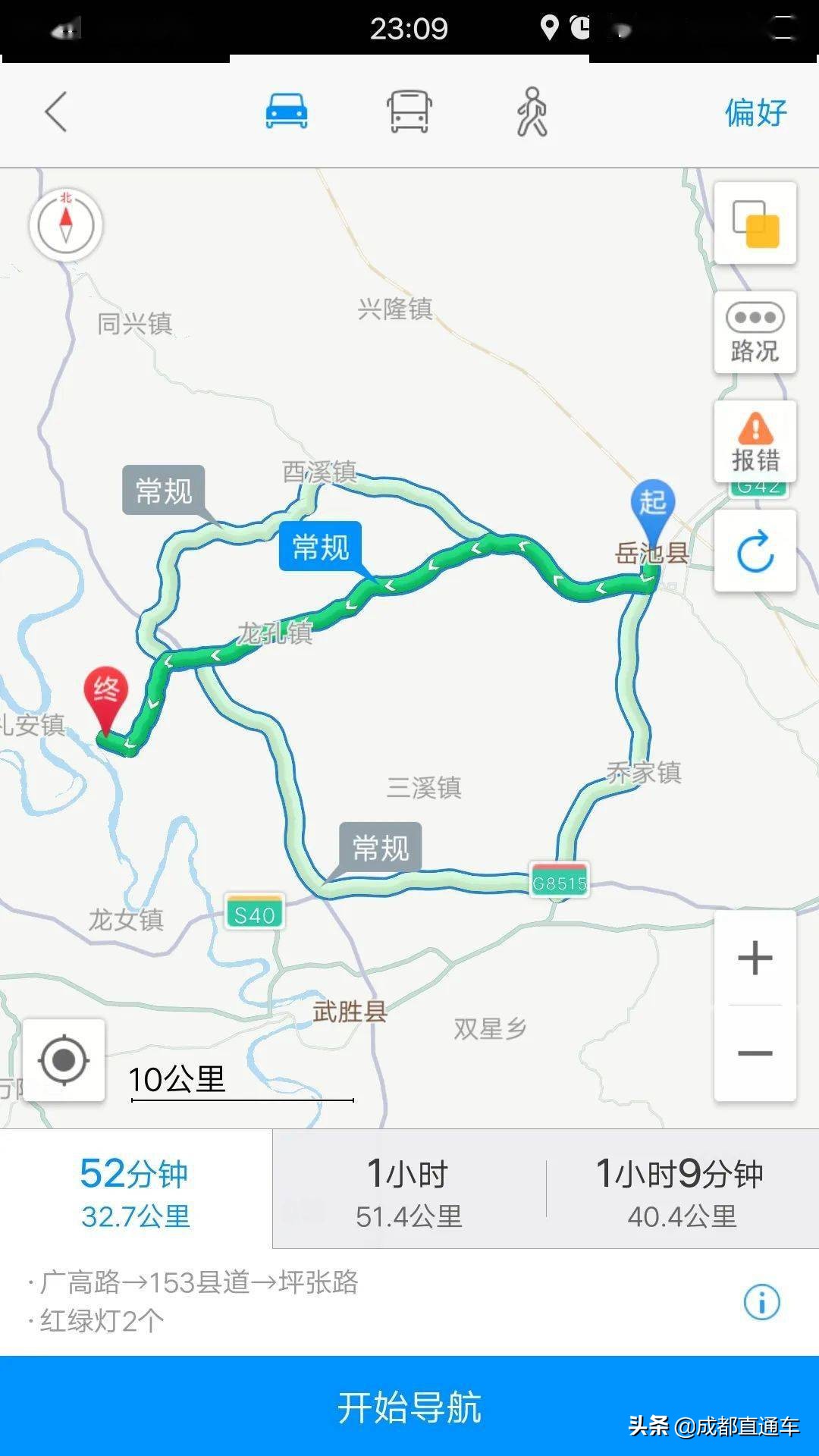Tap the current location crosshair icon

65,1061
